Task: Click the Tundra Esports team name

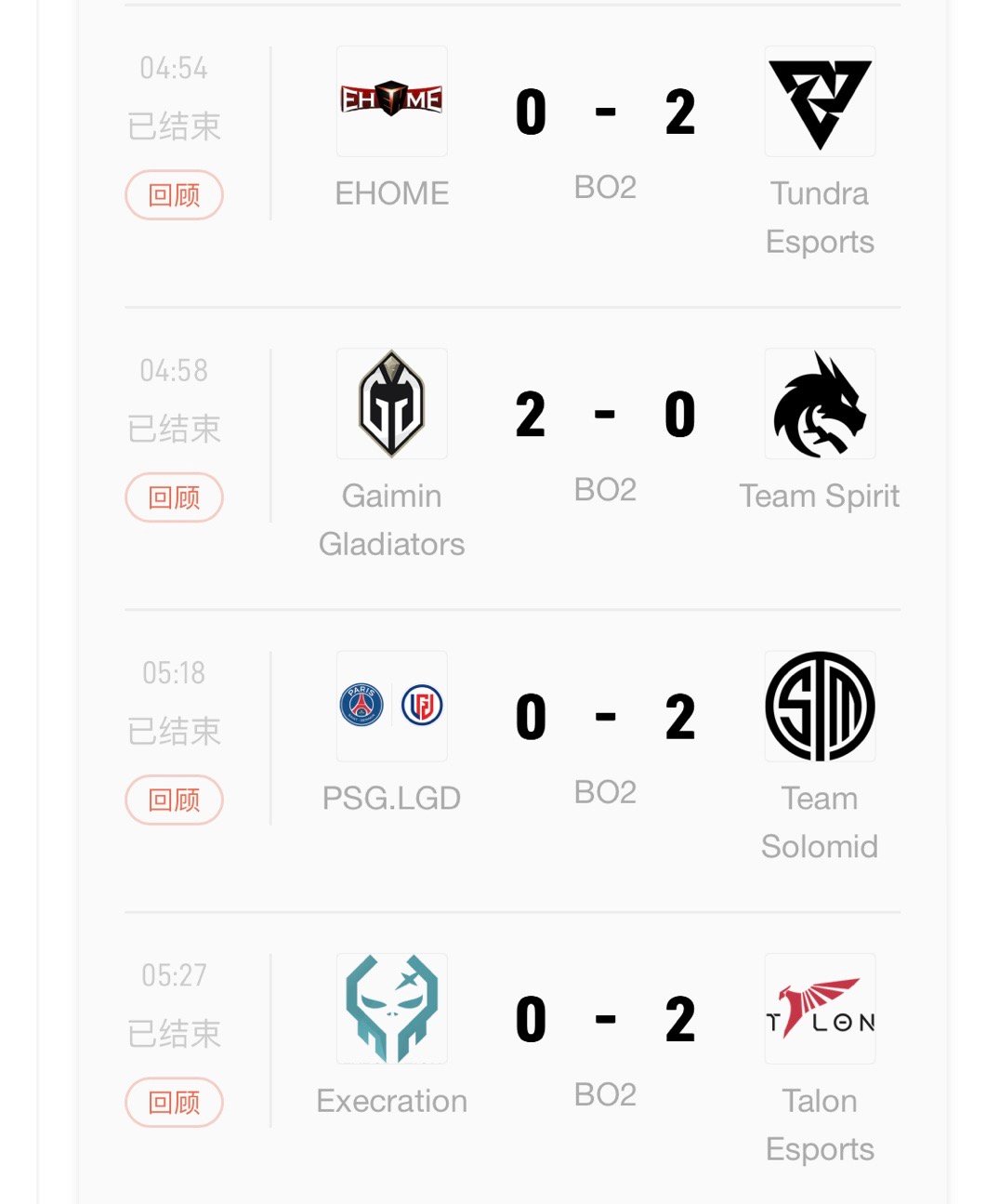Action: tap(820, 217)
